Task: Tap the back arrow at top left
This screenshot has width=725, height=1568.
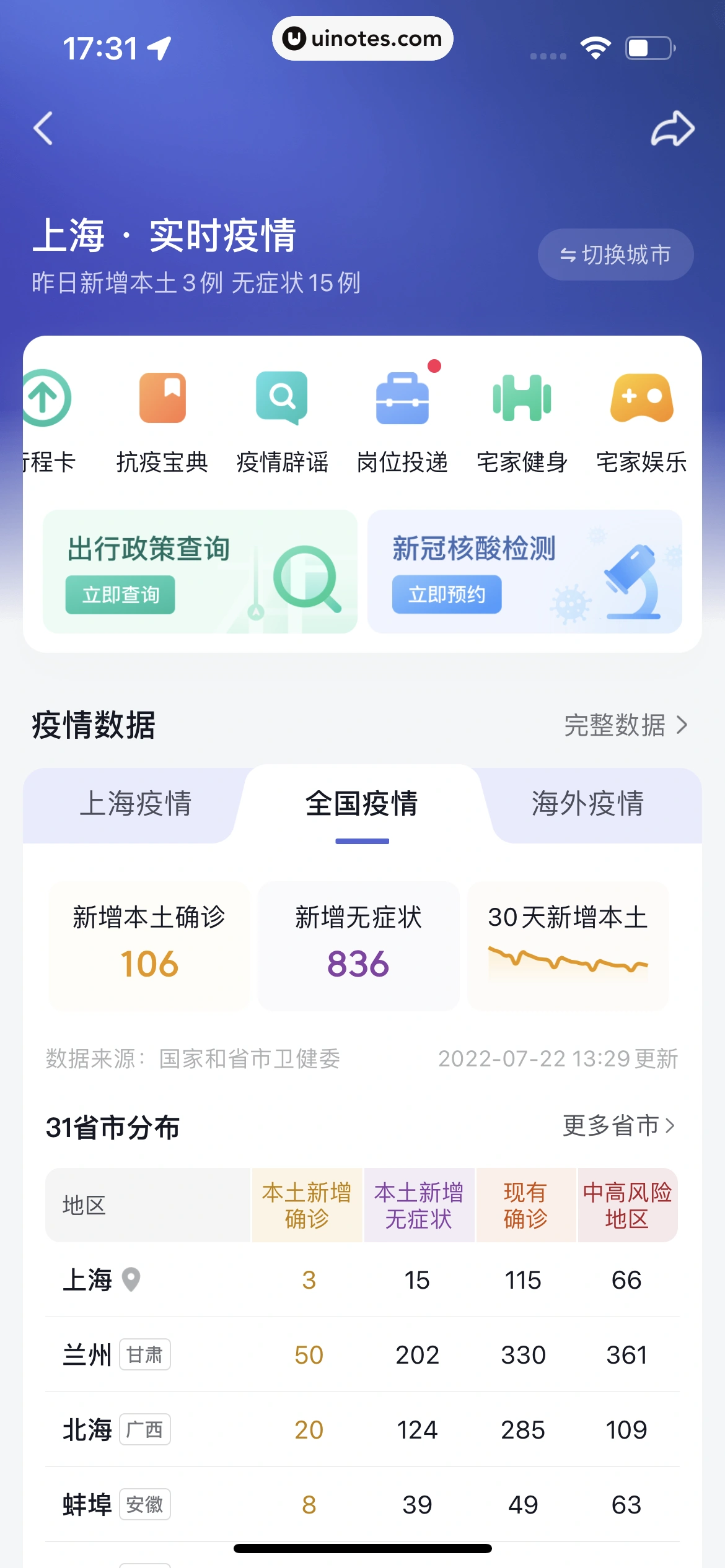Action: tap(43, 129)
